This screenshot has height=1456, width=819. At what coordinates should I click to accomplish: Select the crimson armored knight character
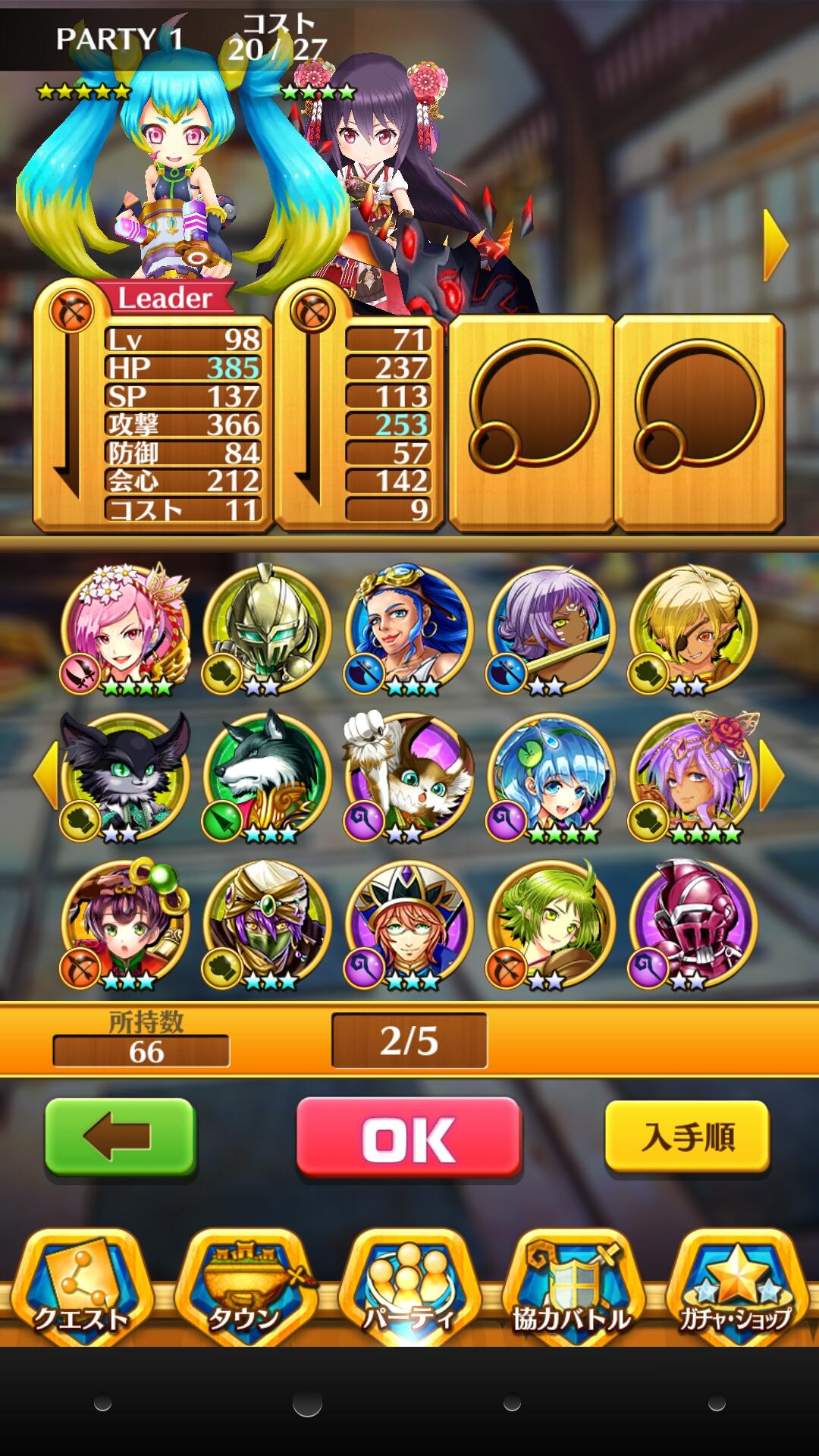[693, 924]
